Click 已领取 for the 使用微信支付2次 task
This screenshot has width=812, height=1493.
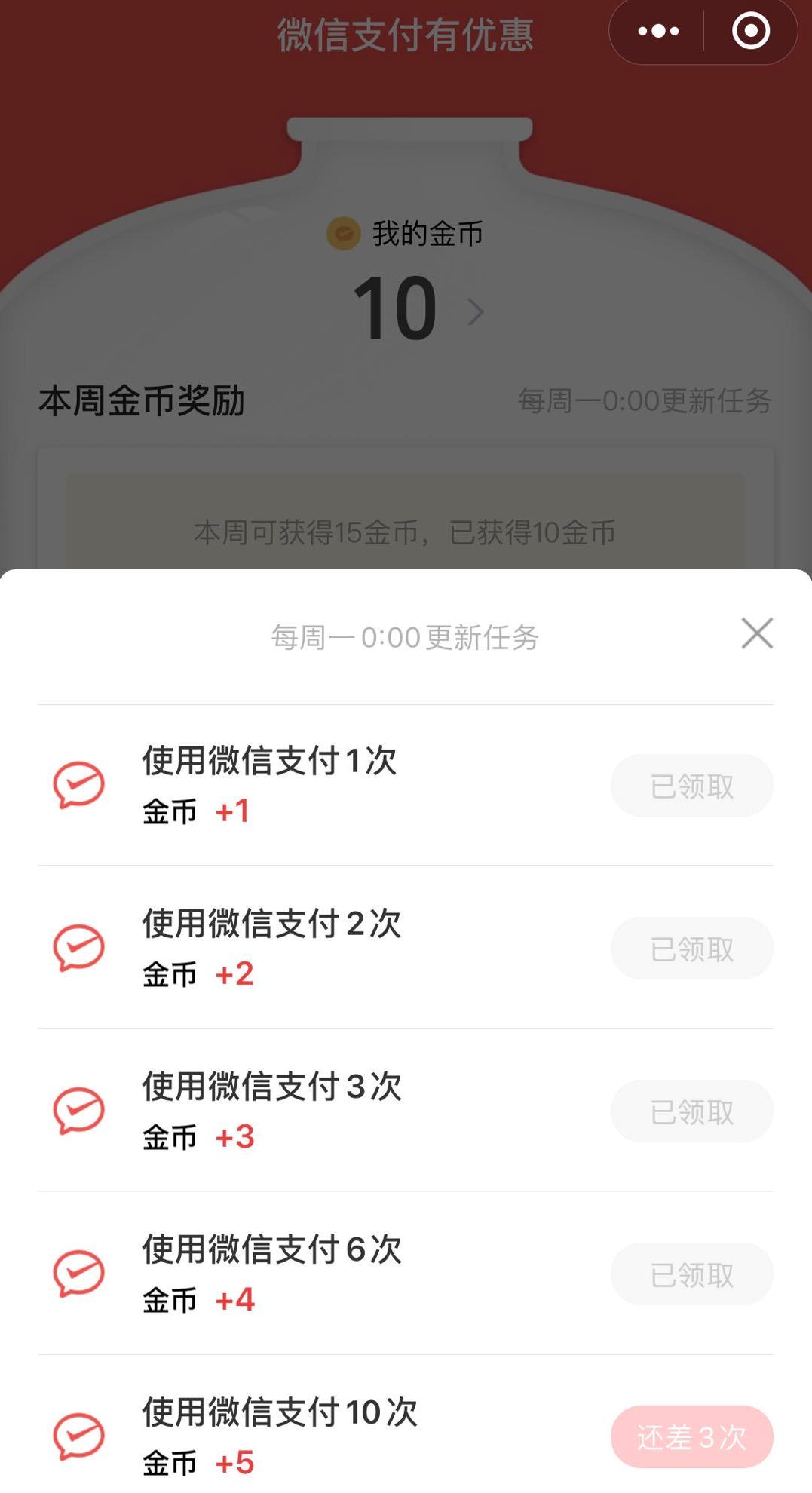coord(691,948)
